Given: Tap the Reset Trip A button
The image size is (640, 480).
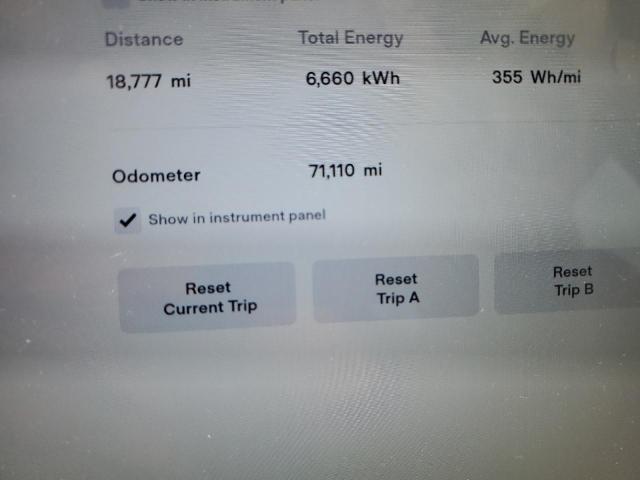Looking at the screenshot, I should click(x=396, y=288).
